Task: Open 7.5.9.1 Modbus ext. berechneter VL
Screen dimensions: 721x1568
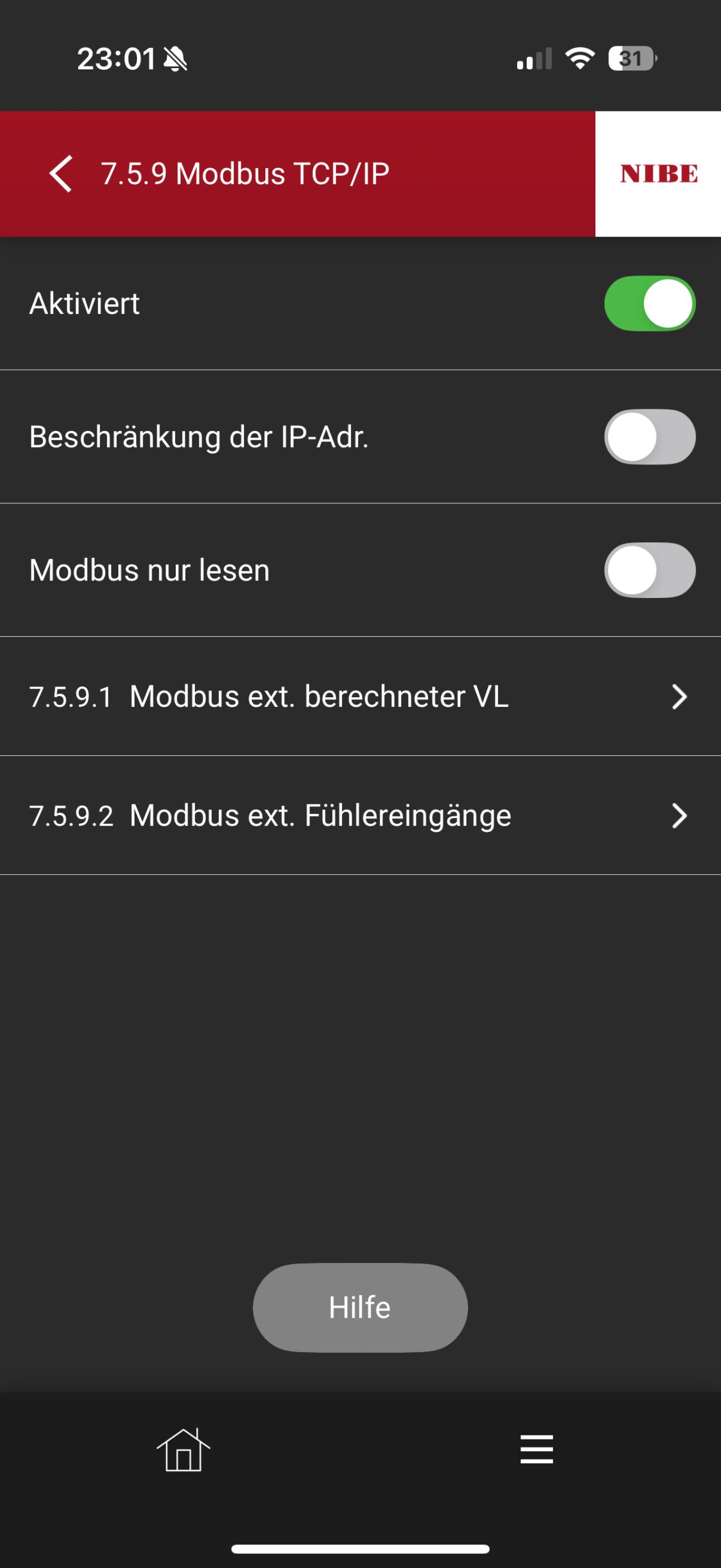Action: (360, 696)
